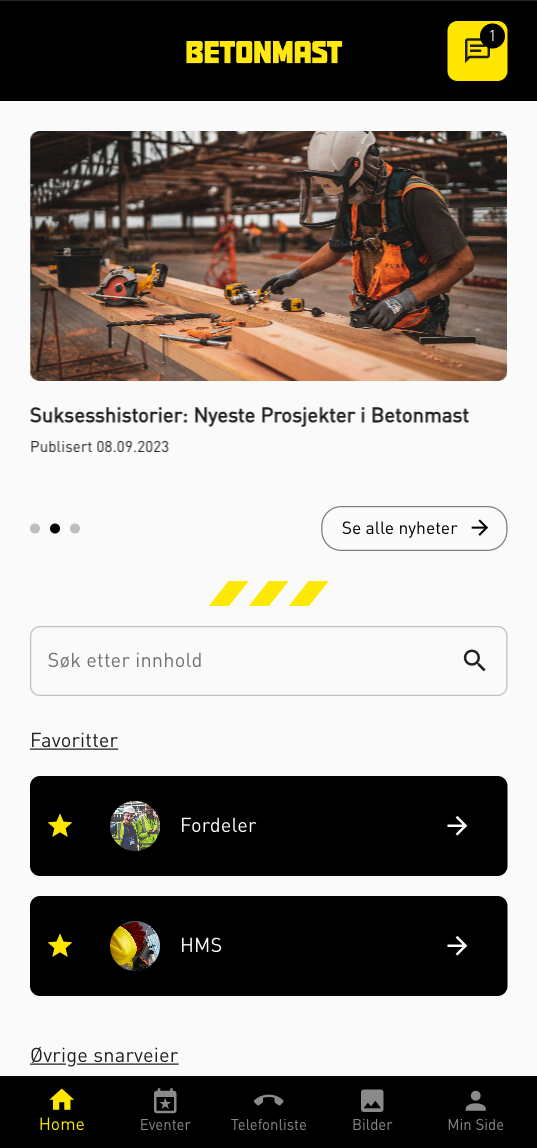Switch to the Bilder tab

(372, 1111)
